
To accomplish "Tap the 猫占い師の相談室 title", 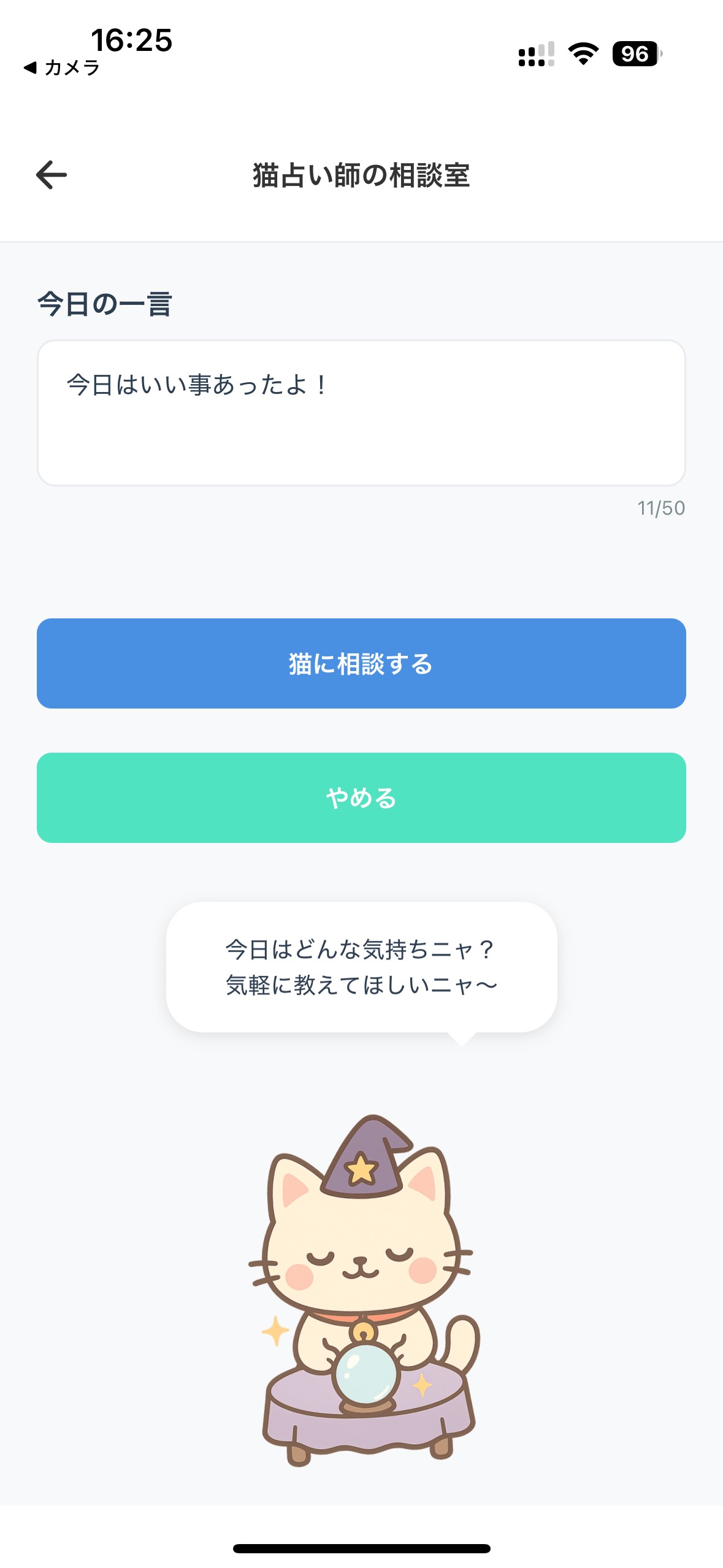I will pyautogui.click(x=362, y=174).
